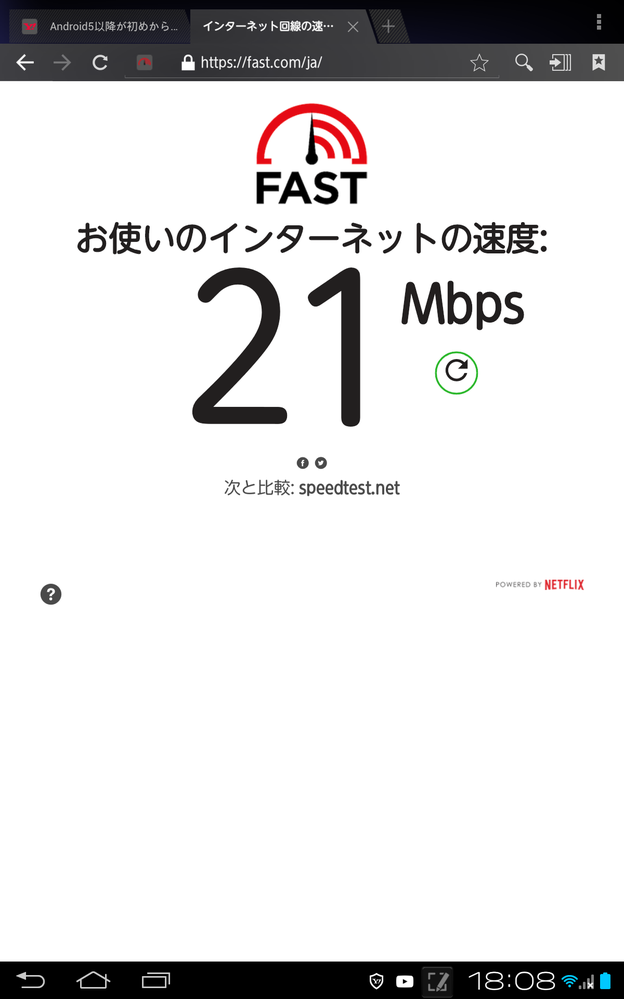Share result on Twitter
The width and height of the screenshot is (624, 999).
click(x=321, y=463)
